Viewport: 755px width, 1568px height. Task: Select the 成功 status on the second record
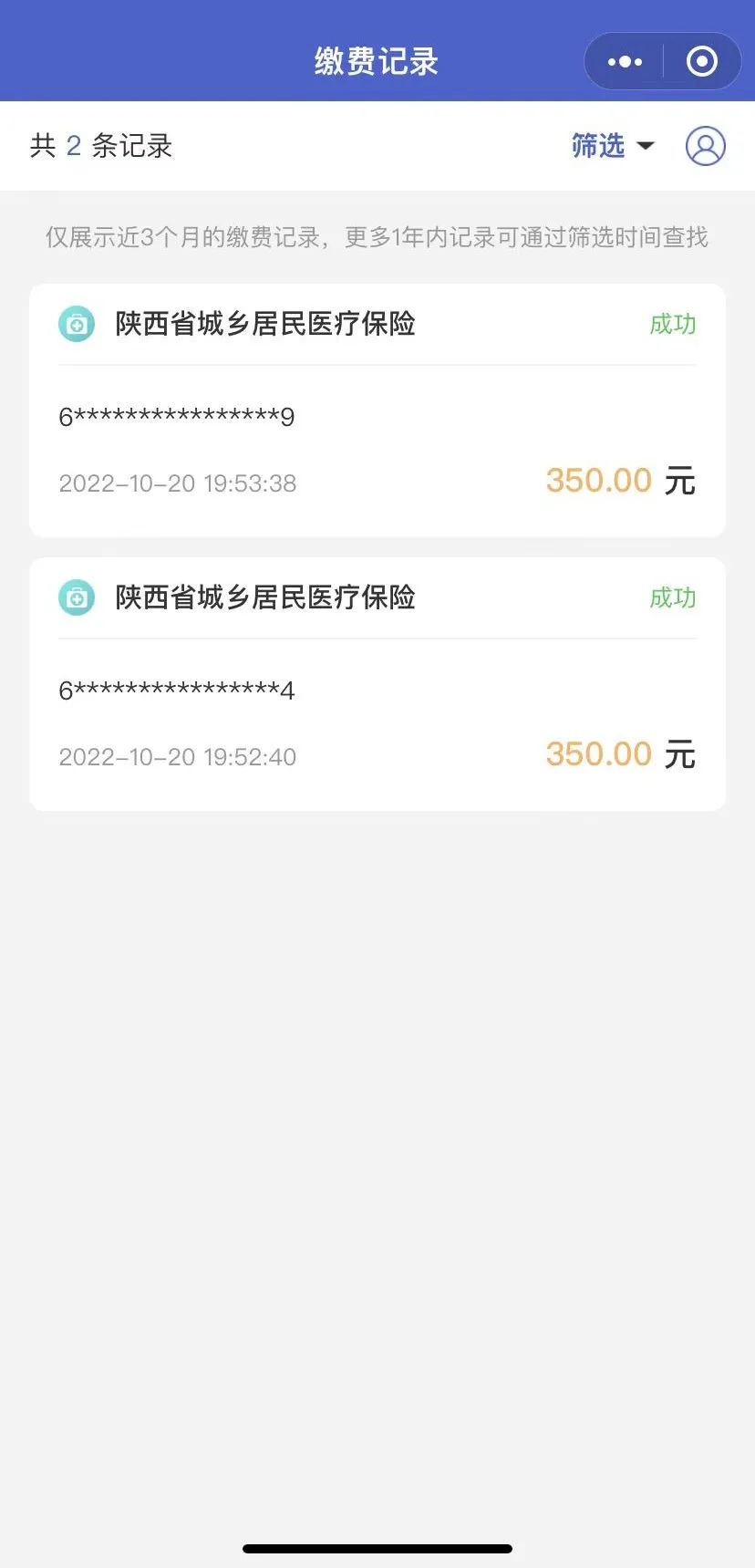pos(672,598)
